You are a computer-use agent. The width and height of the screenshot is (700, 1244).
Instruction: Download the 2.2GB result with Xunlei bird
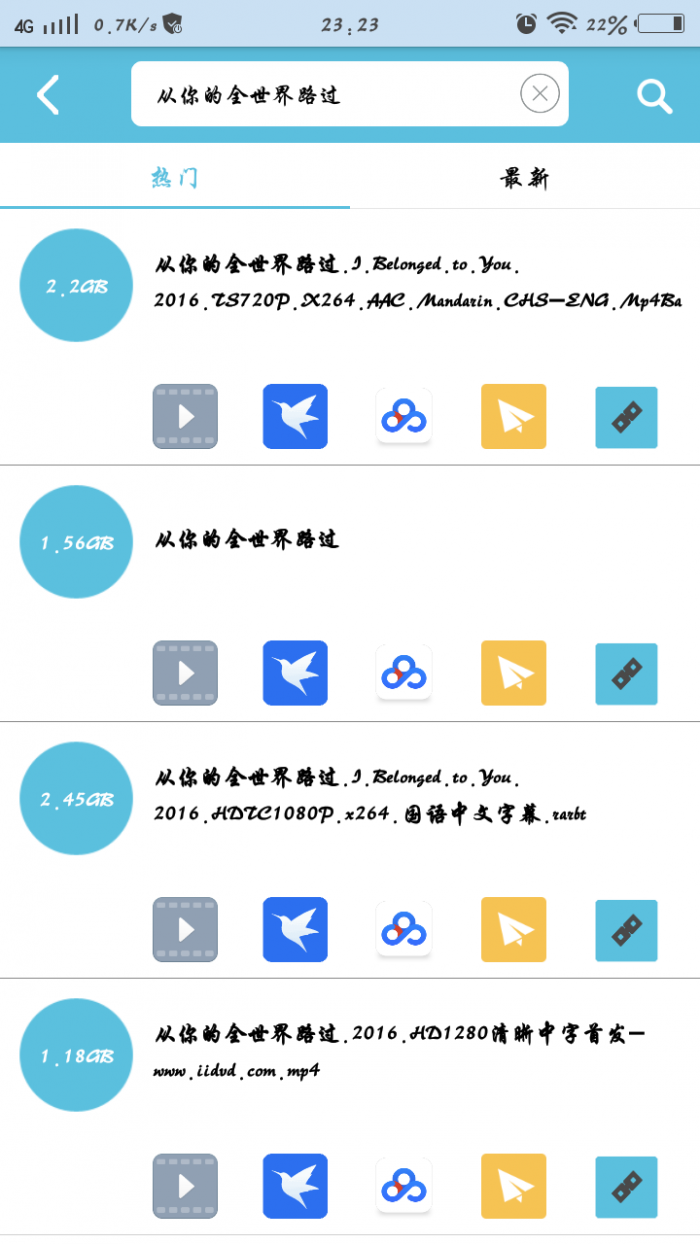click(295, 416)
